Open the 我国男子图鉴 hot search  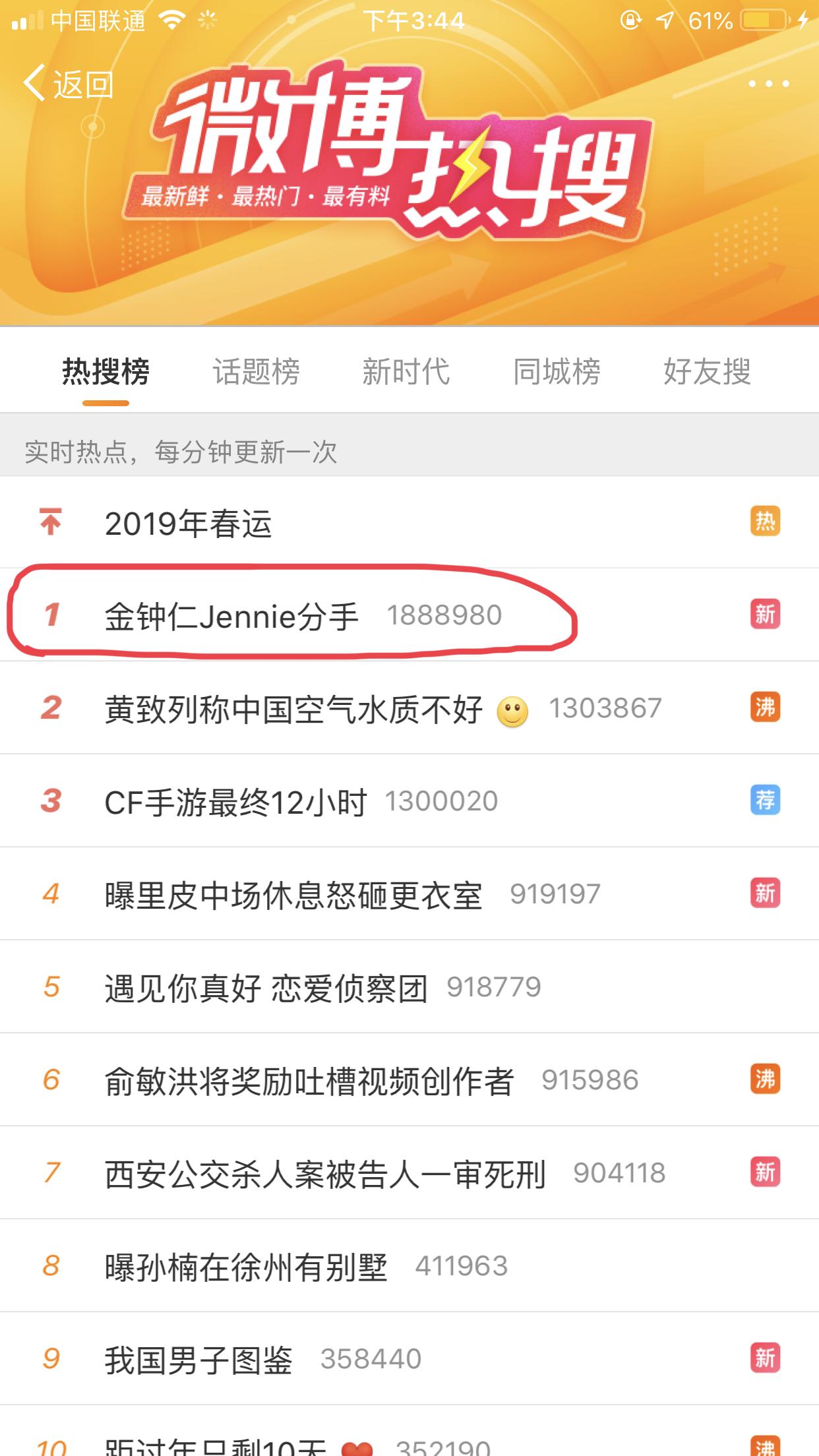click(x=198, y=1360)
